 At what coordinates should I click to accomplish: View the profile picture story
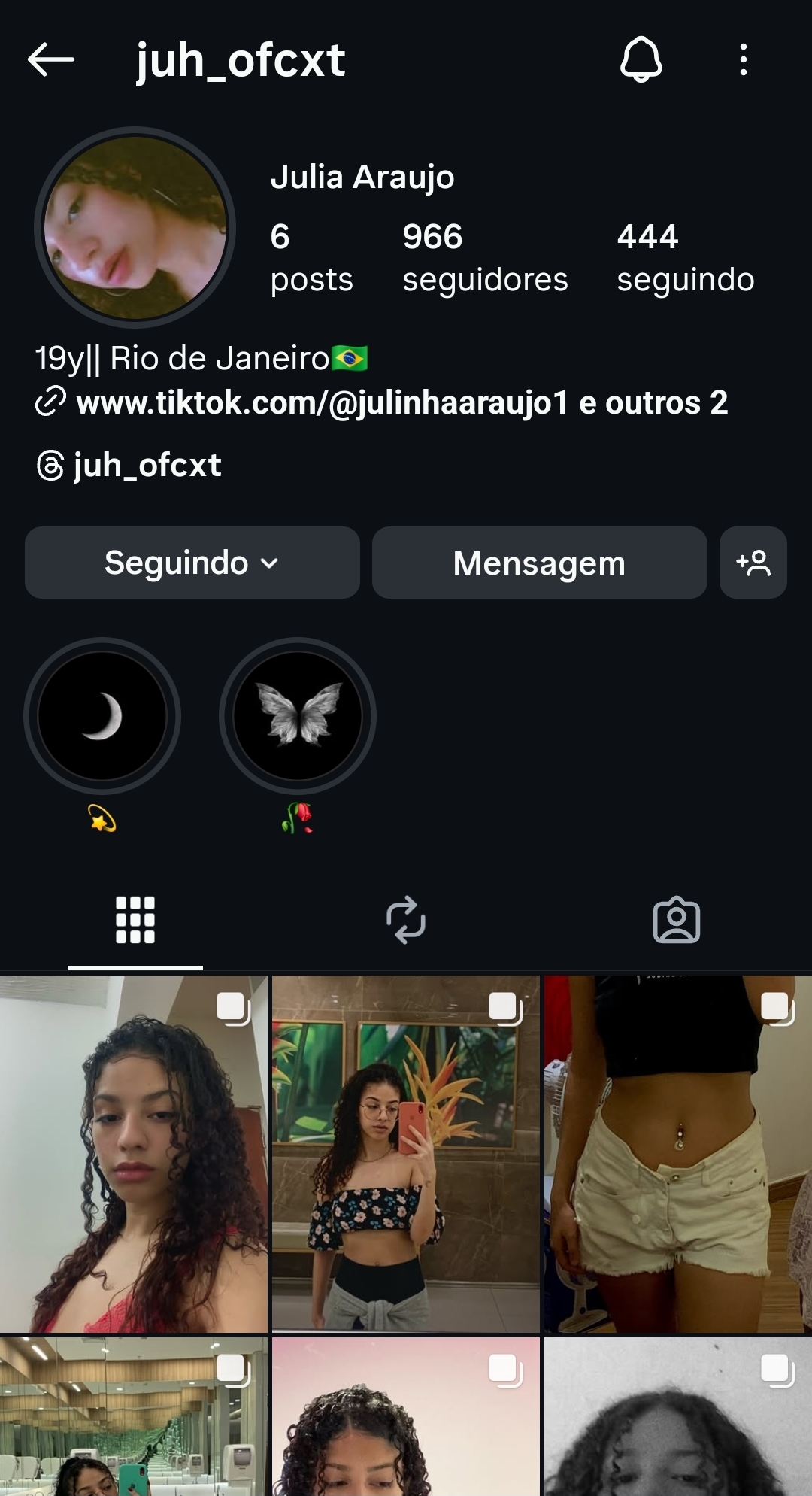(x=135, y=227)
